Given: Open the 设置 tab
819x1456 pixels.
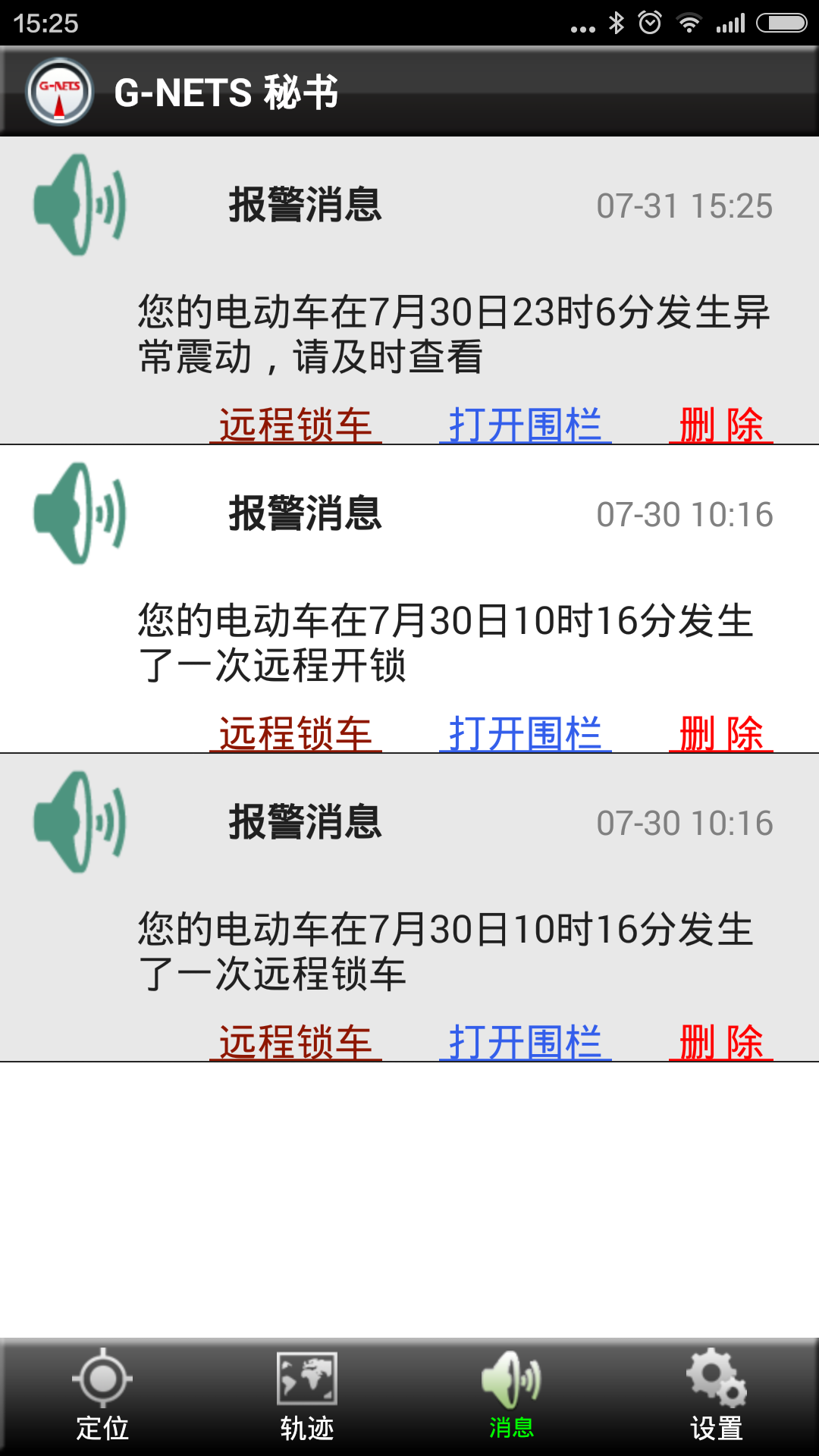Looking at the screenshot, I should coord(717,1397).
